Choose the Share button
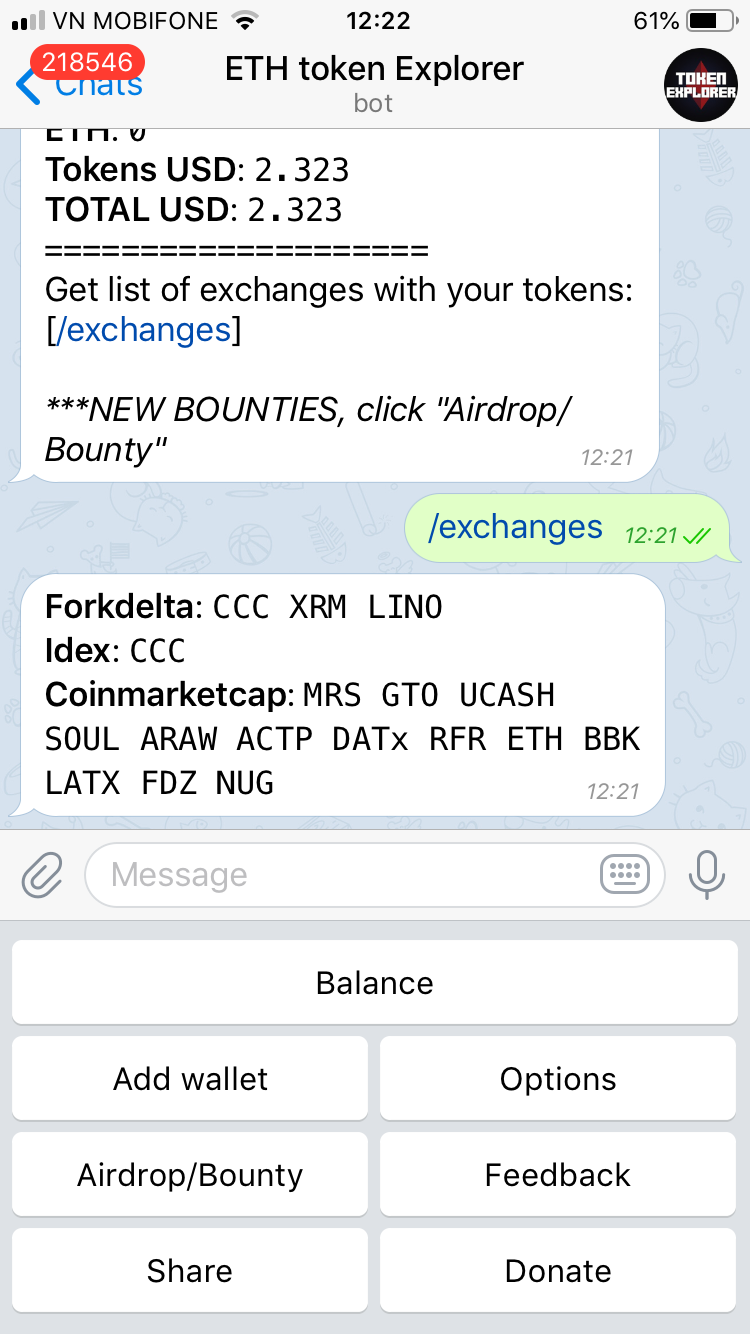The width and height of the screenshot is (750, 1334). tap(190, 1271)
